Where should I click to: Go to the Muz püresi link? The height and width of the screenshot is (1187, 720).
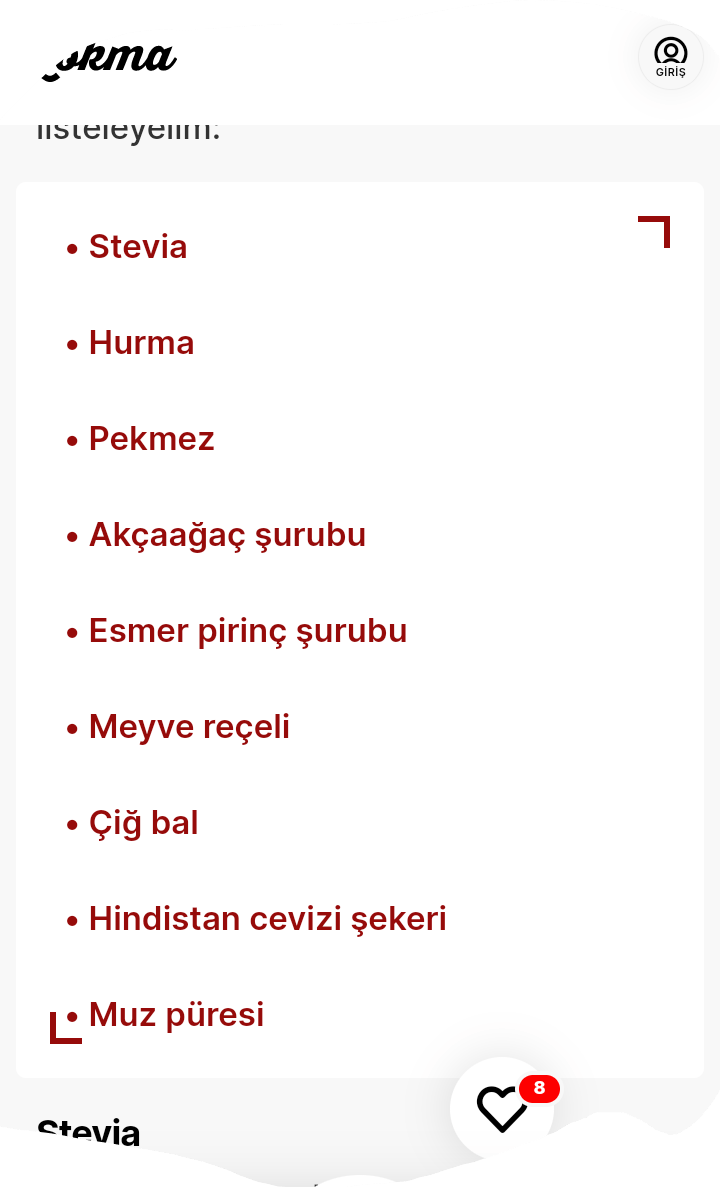pos(176,1015)
